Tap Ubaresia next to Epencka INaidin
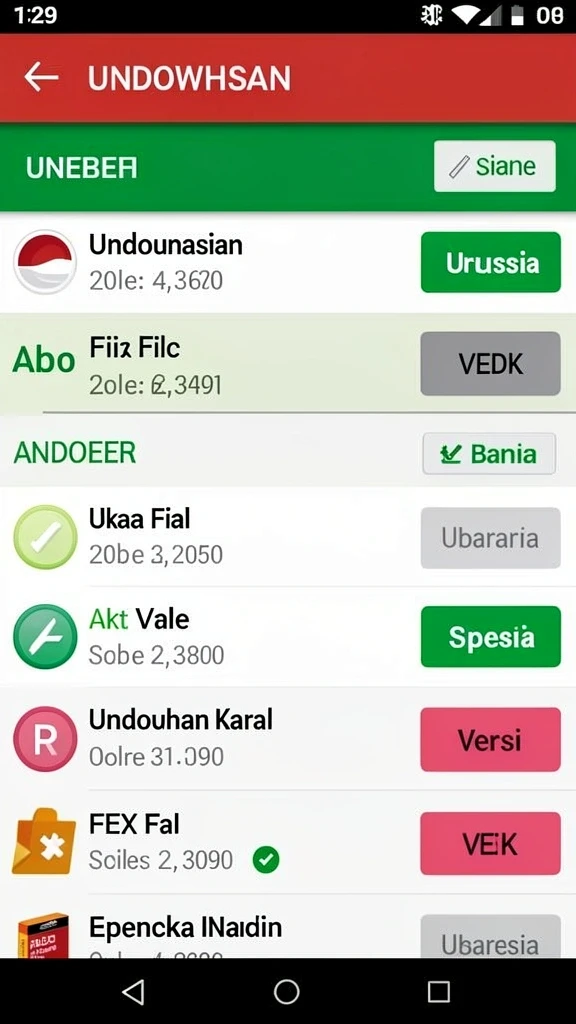The height and width of the screenshot is (1024, 576). (x=490, y=936)
